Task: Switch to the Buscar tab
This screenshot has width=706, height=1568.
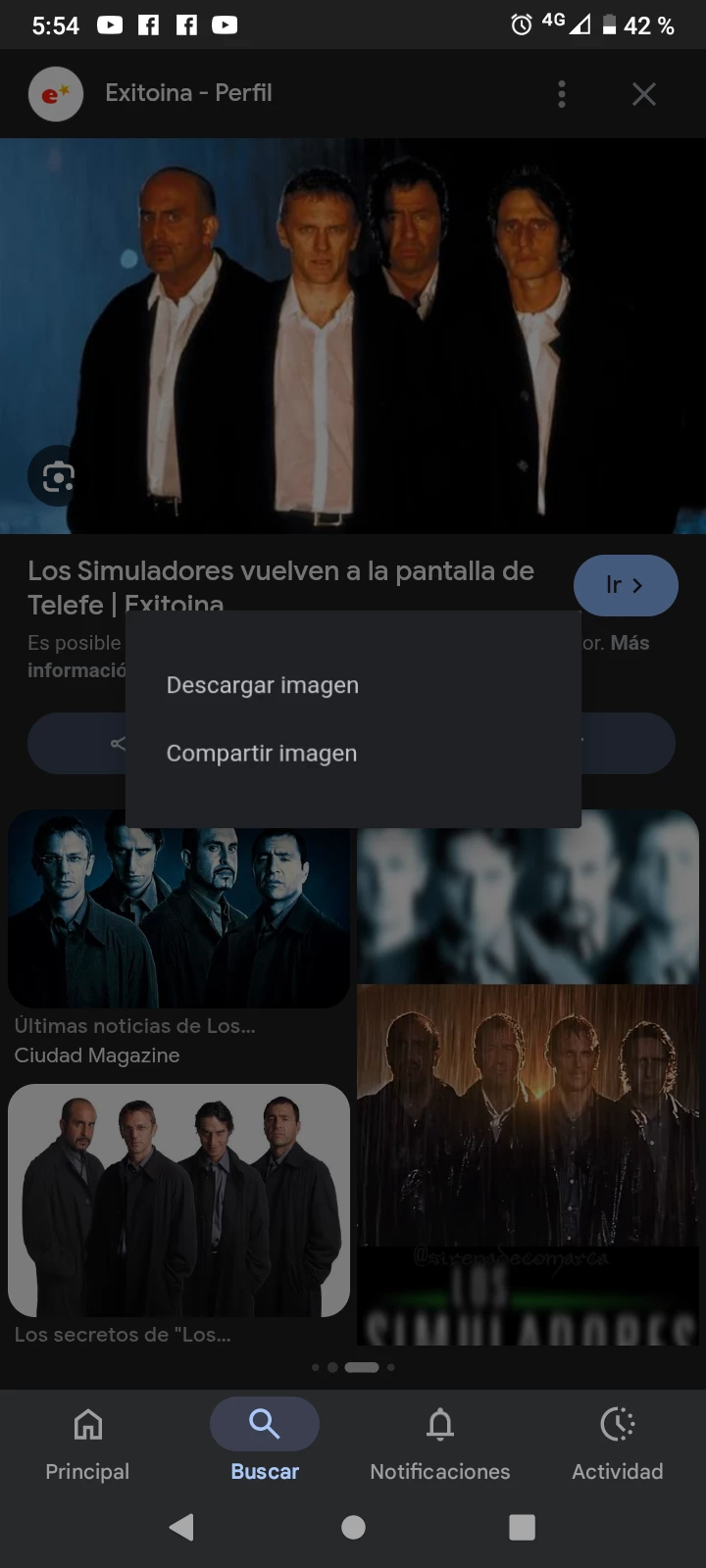Action: click(265, 1443)
